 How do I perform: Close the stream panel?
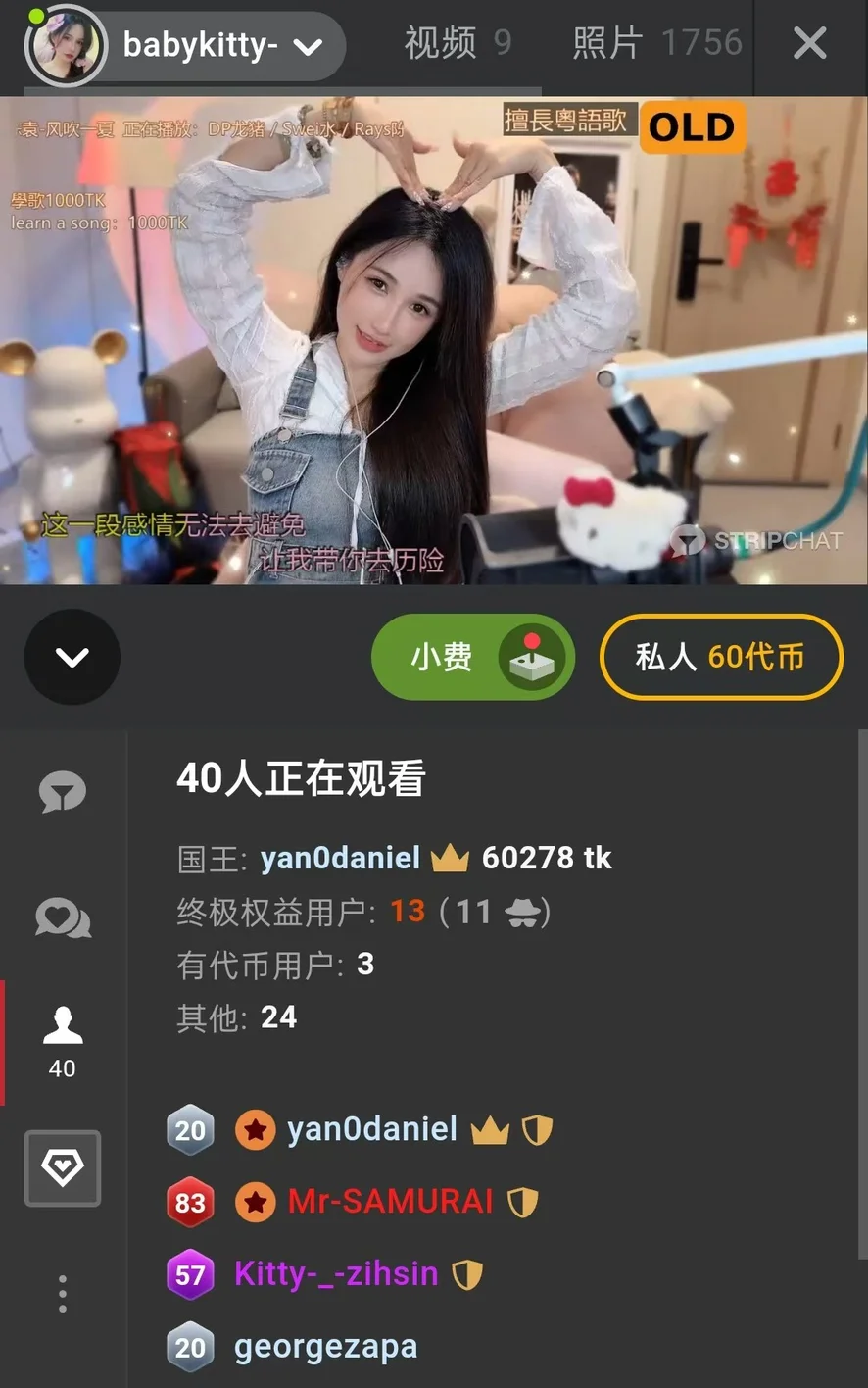pos(809,43)
